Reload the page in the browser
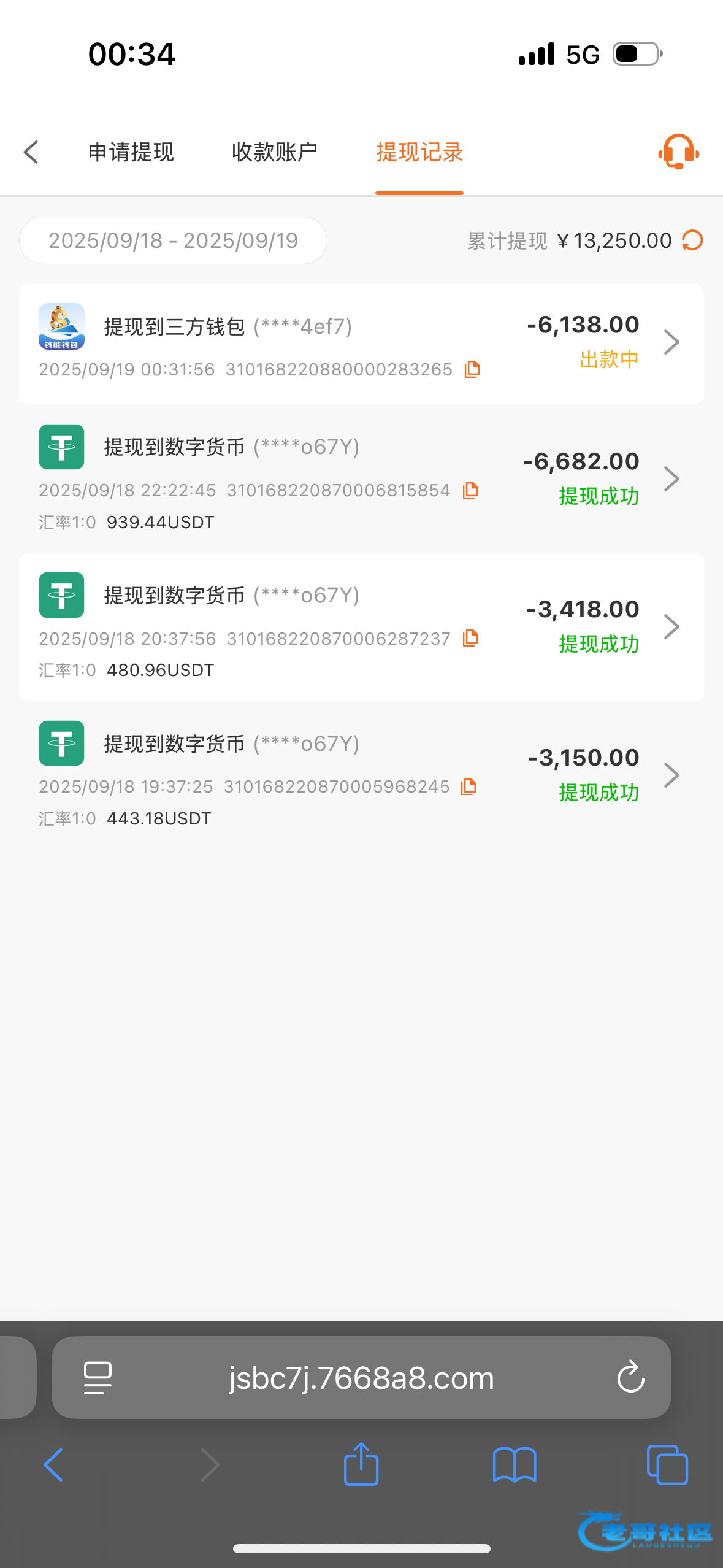 (630, 1378)
